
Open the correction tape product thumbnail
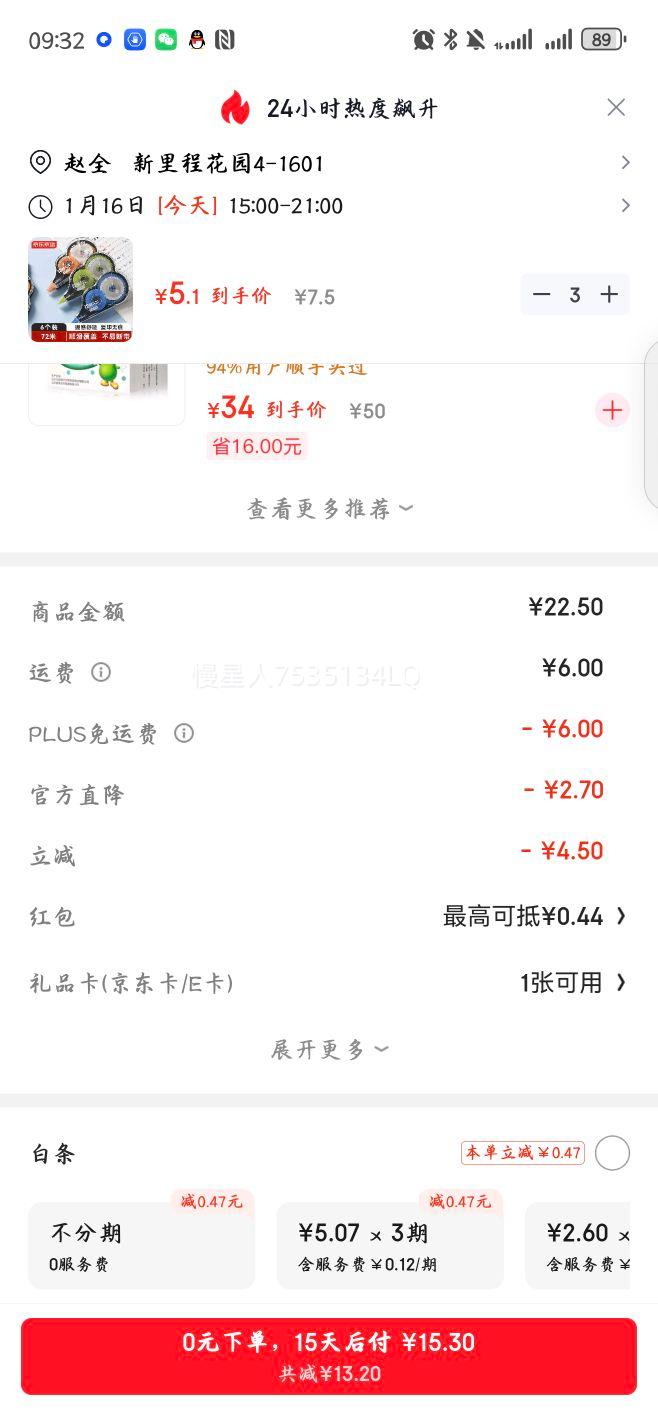click(x=81, y=290)
